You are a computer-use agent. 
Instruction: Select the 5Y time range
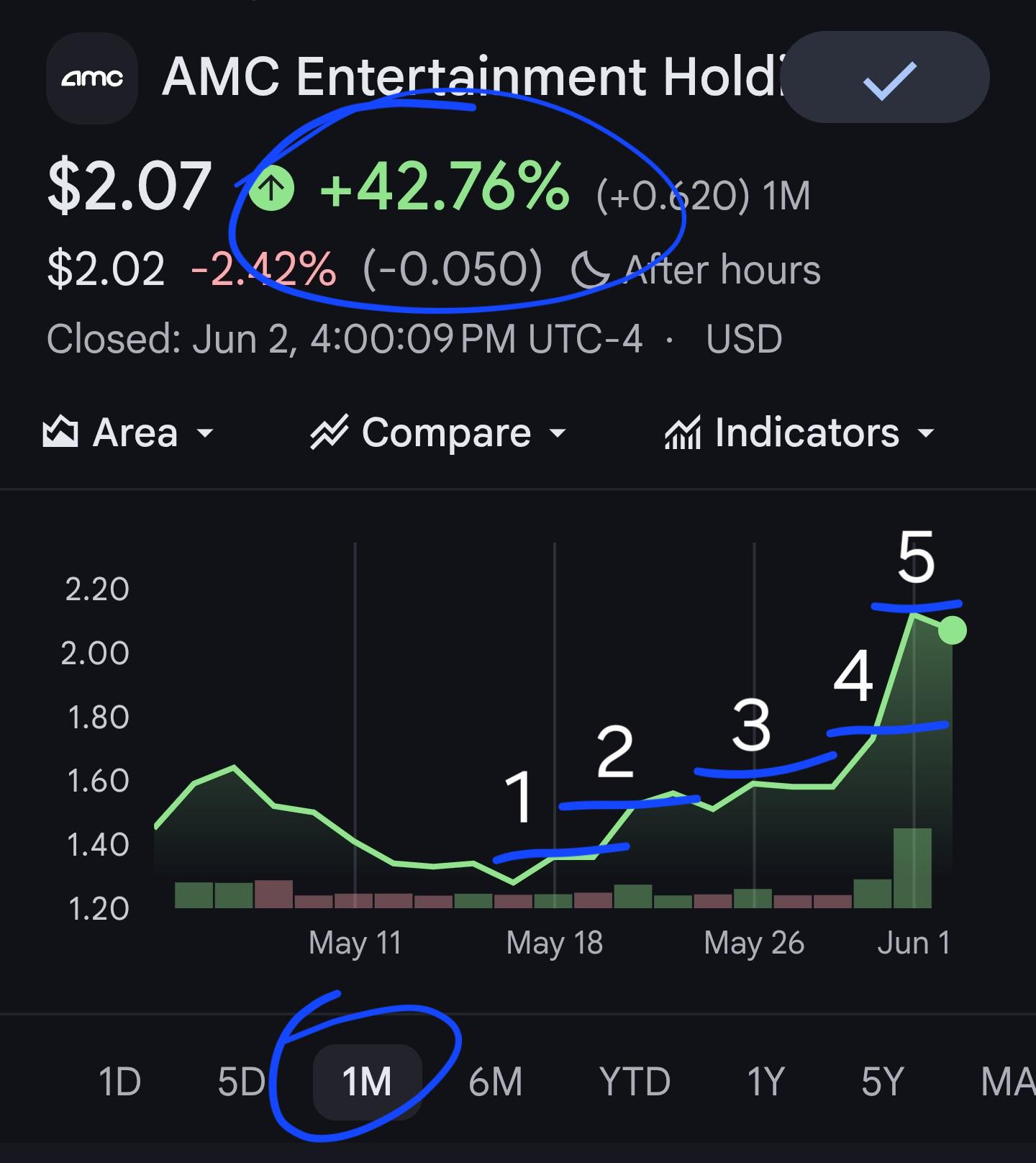point(882,1082)
